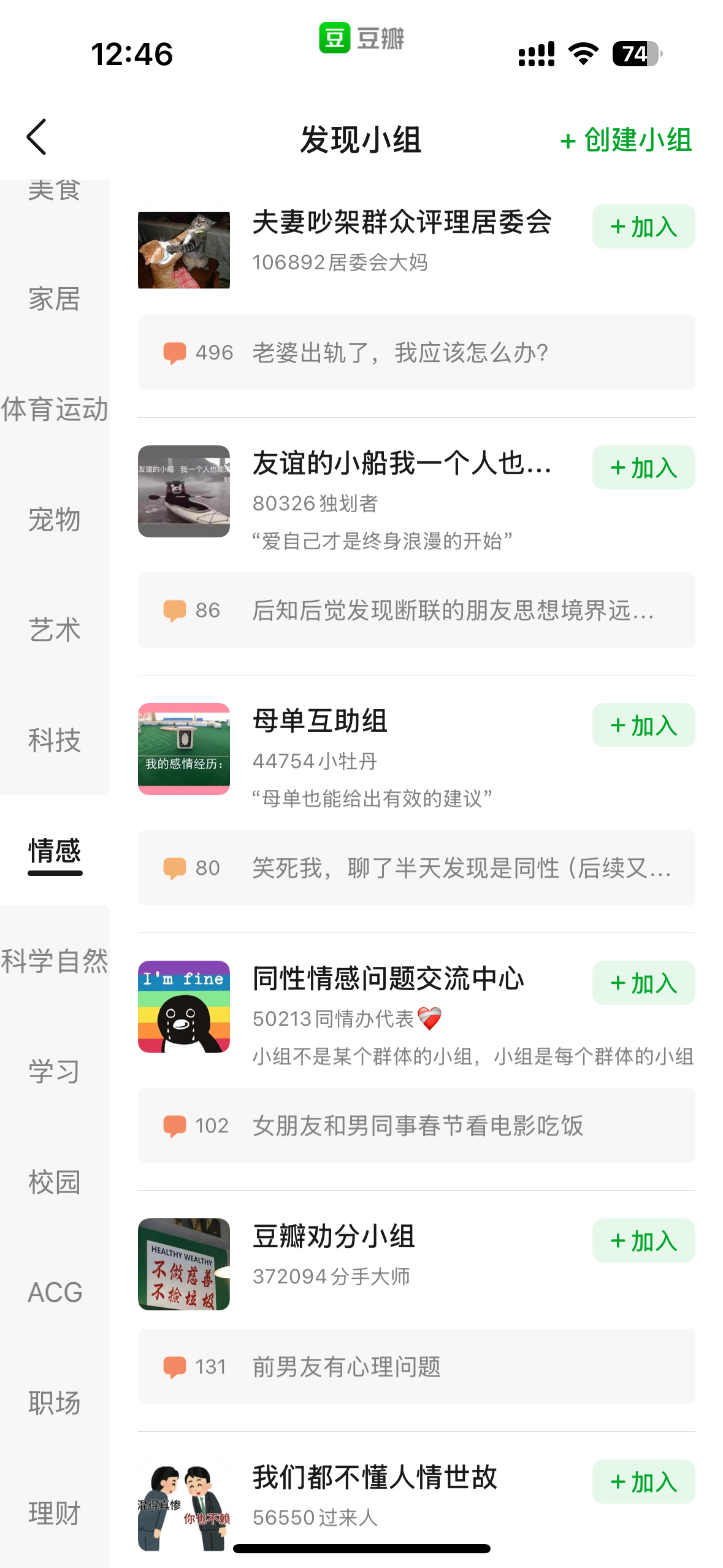
Task: Open the 前男友有心理问题 post
Action: (416, 1367)
